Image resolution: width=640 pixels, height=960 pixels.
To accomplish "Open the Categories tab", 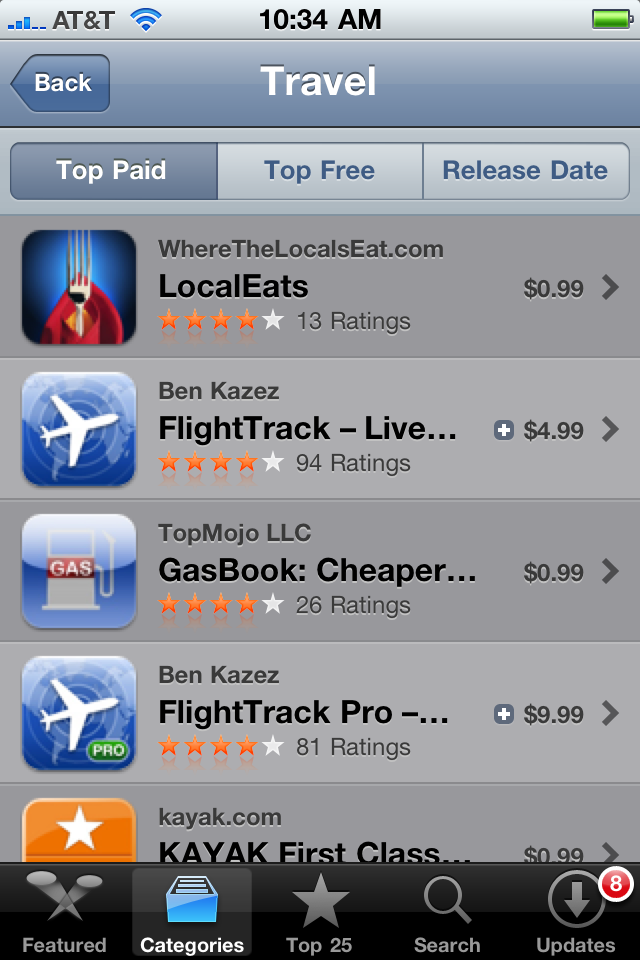I will coord(192,913).
